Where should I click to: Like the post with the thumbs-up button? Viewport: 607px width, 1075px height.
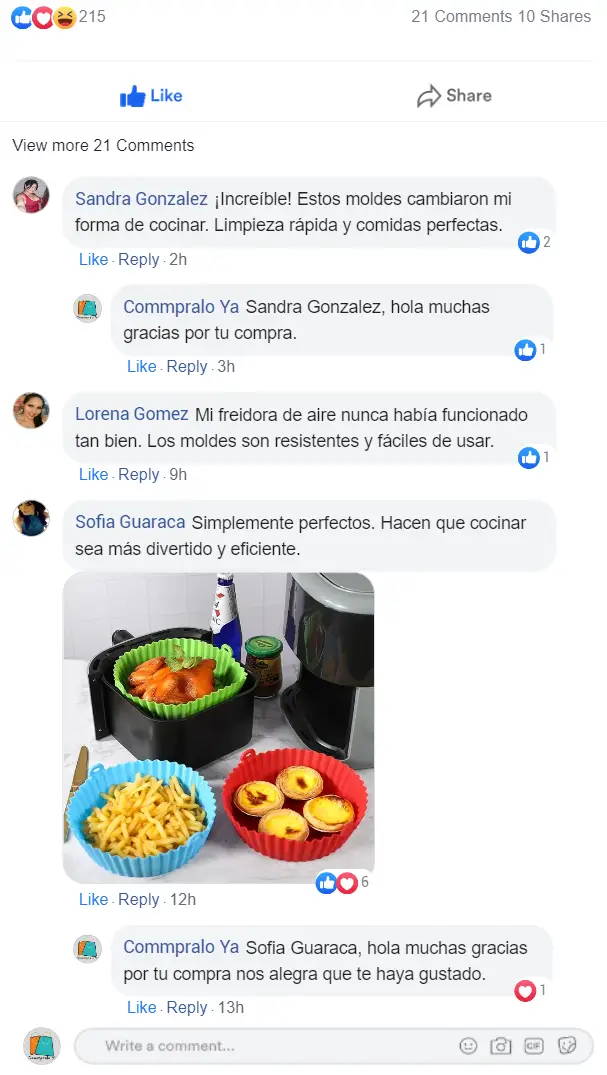coord(151,96)
